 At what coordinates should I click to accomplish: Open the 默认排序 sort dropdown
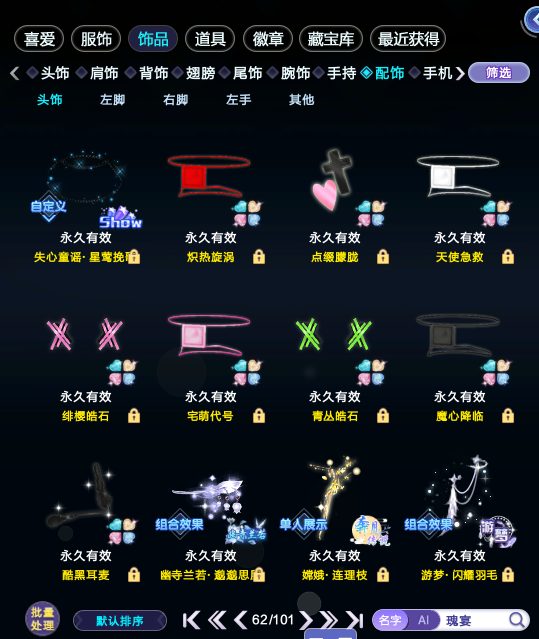coord(120,621)
